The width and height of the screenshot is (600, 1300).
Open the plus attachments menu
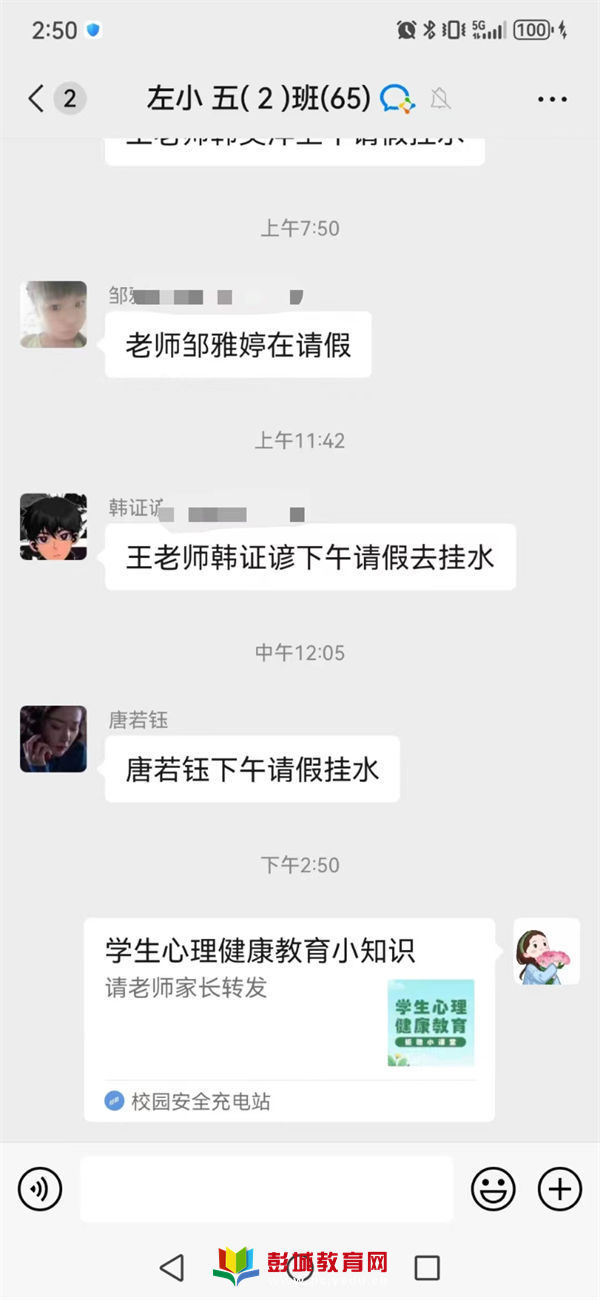pyautogui.click(x=560, y=1189)
